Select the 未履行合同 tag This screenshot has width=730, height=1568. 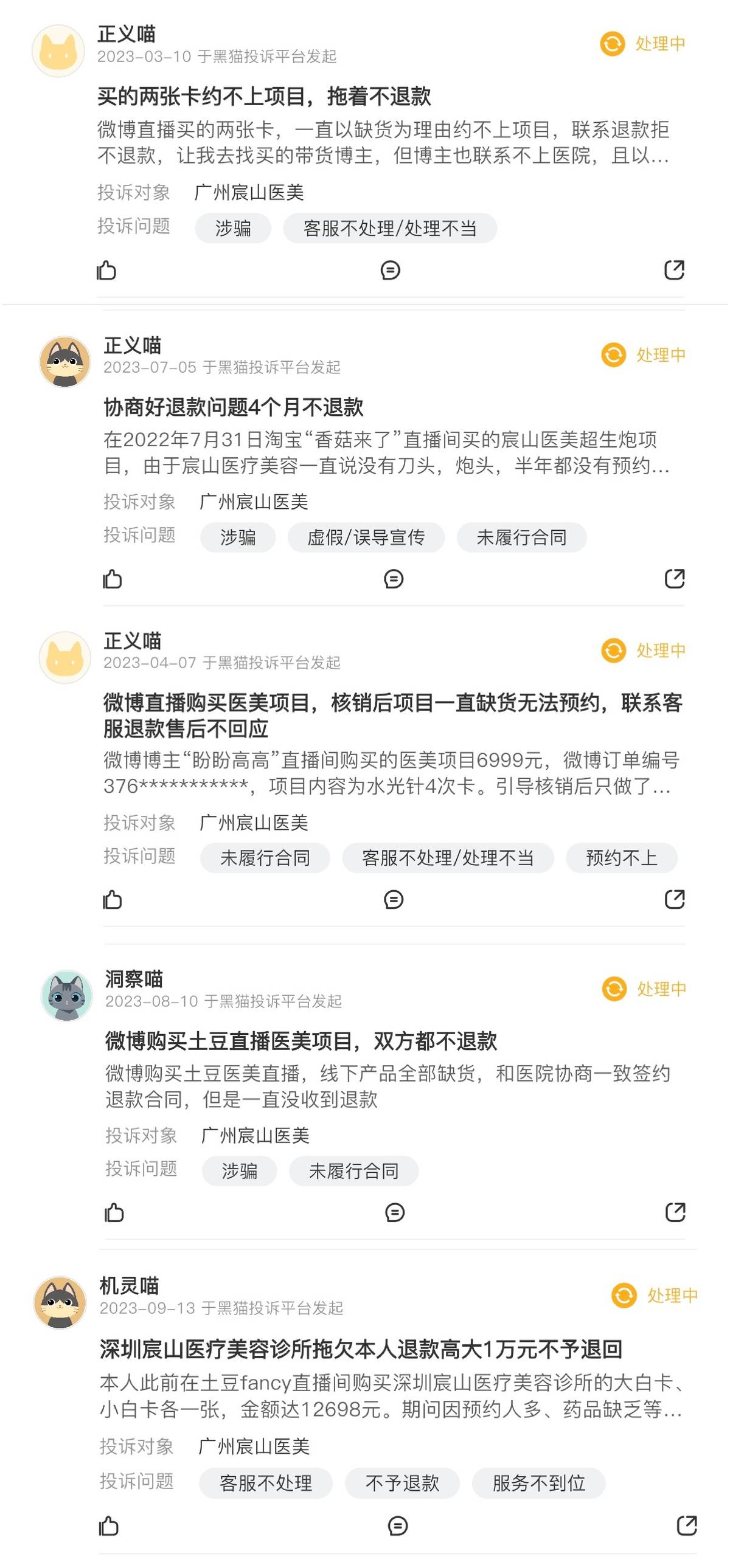[522, 537]
